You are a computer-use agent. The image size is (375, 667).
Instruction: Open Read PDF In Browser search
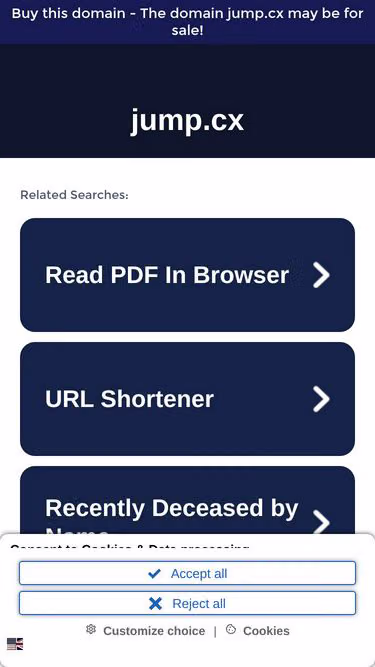click(x=188, y=275)
